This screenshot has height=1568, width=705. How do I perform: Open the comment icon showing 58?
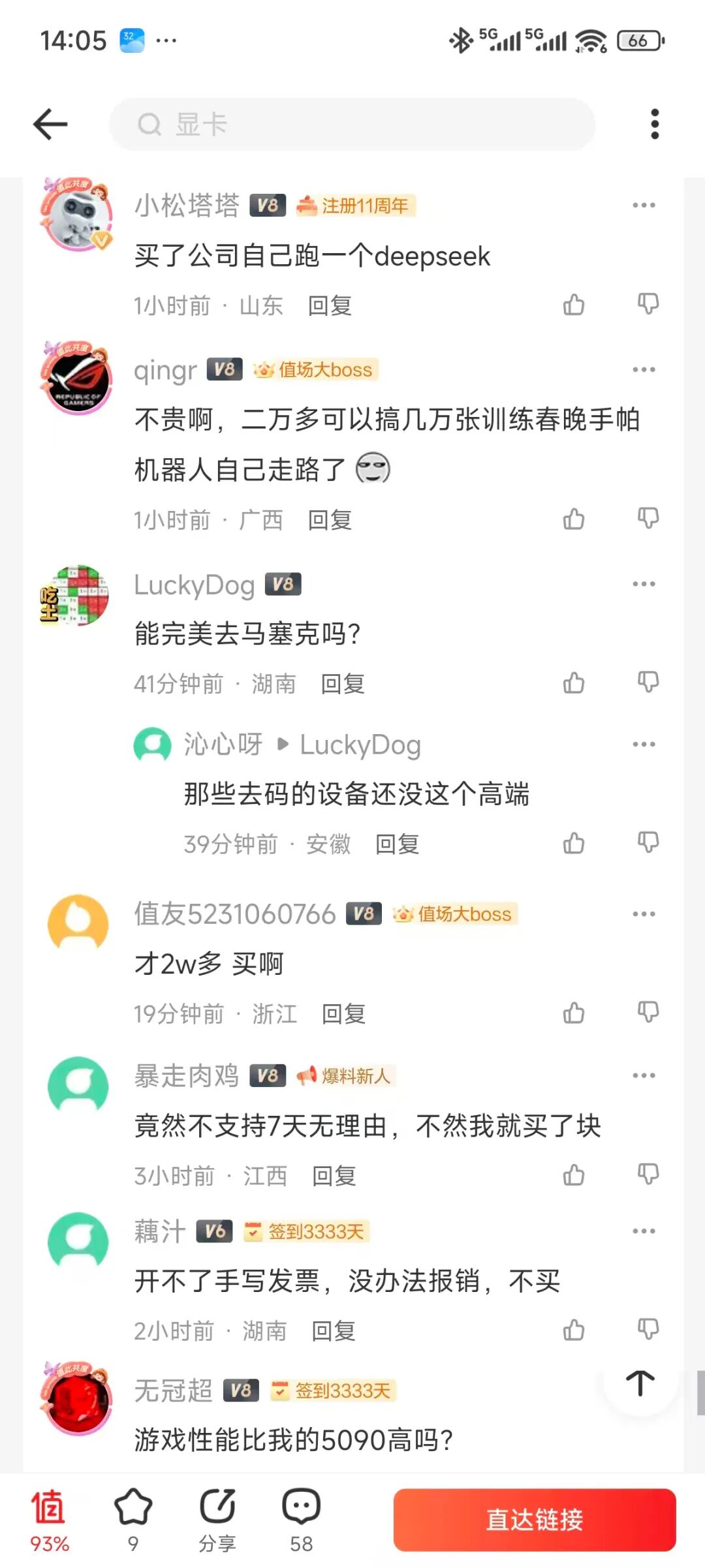pos(301,1520)
